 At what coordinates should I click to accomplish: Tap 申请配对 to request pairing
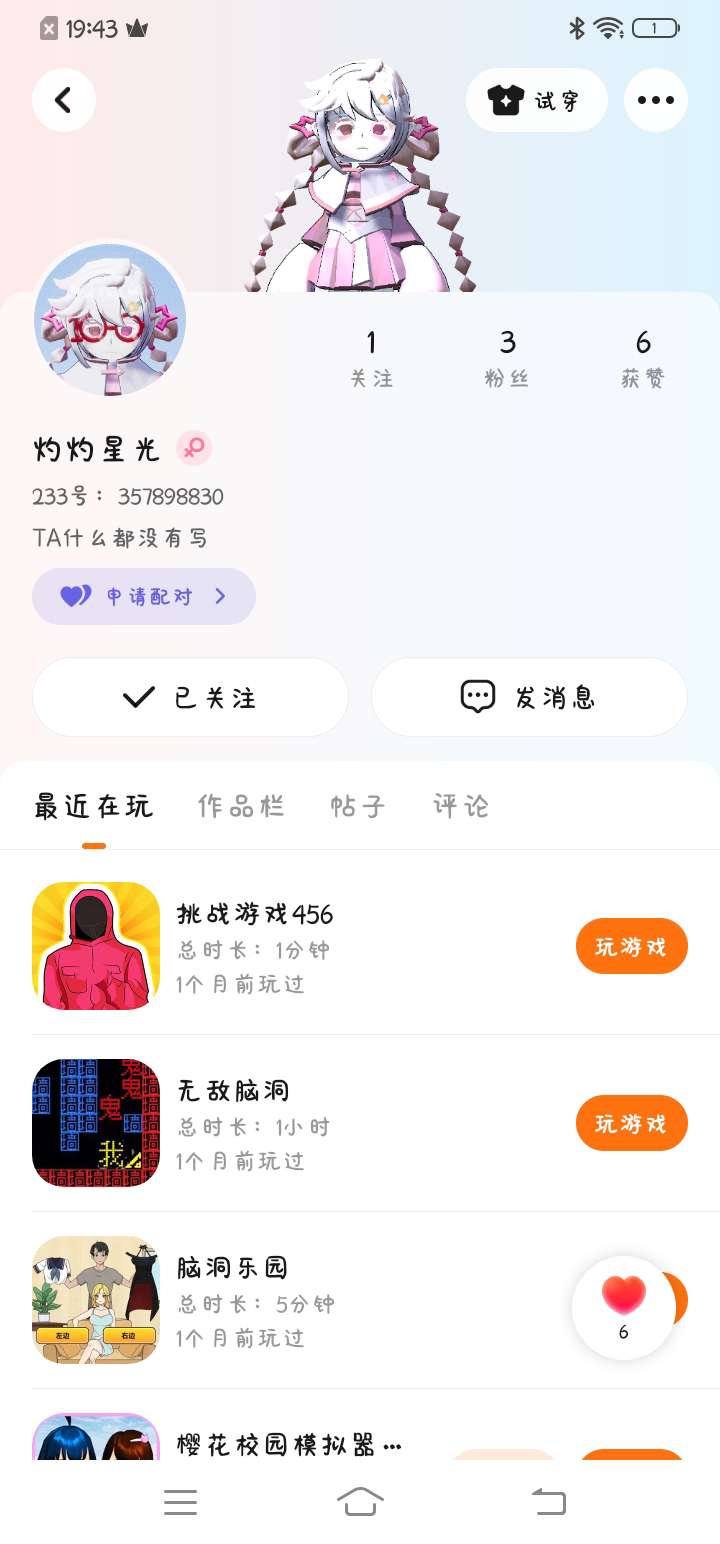click(144, 597)
